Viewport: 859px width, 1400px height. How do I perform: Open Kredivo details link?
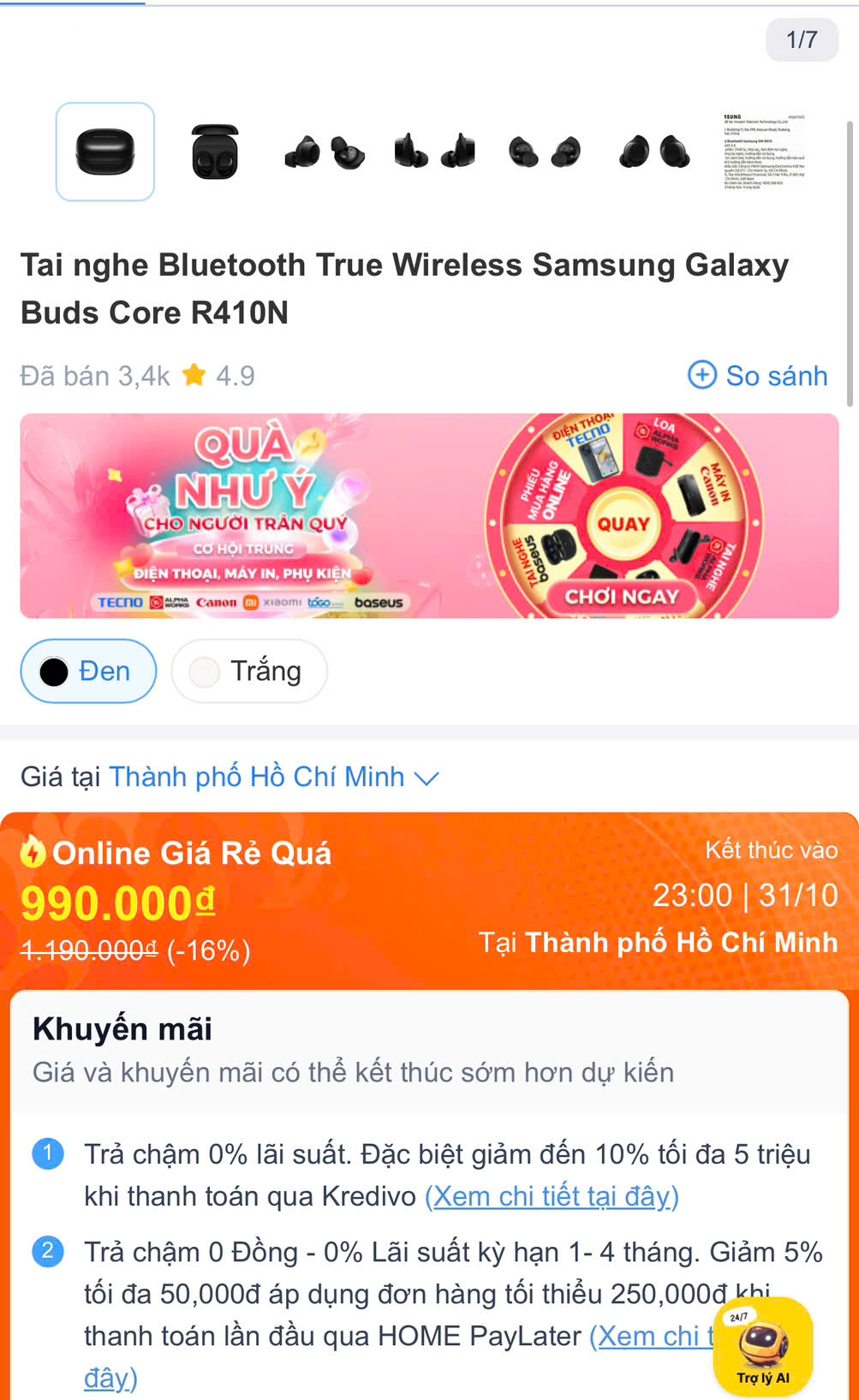(x=552, y=1196)
